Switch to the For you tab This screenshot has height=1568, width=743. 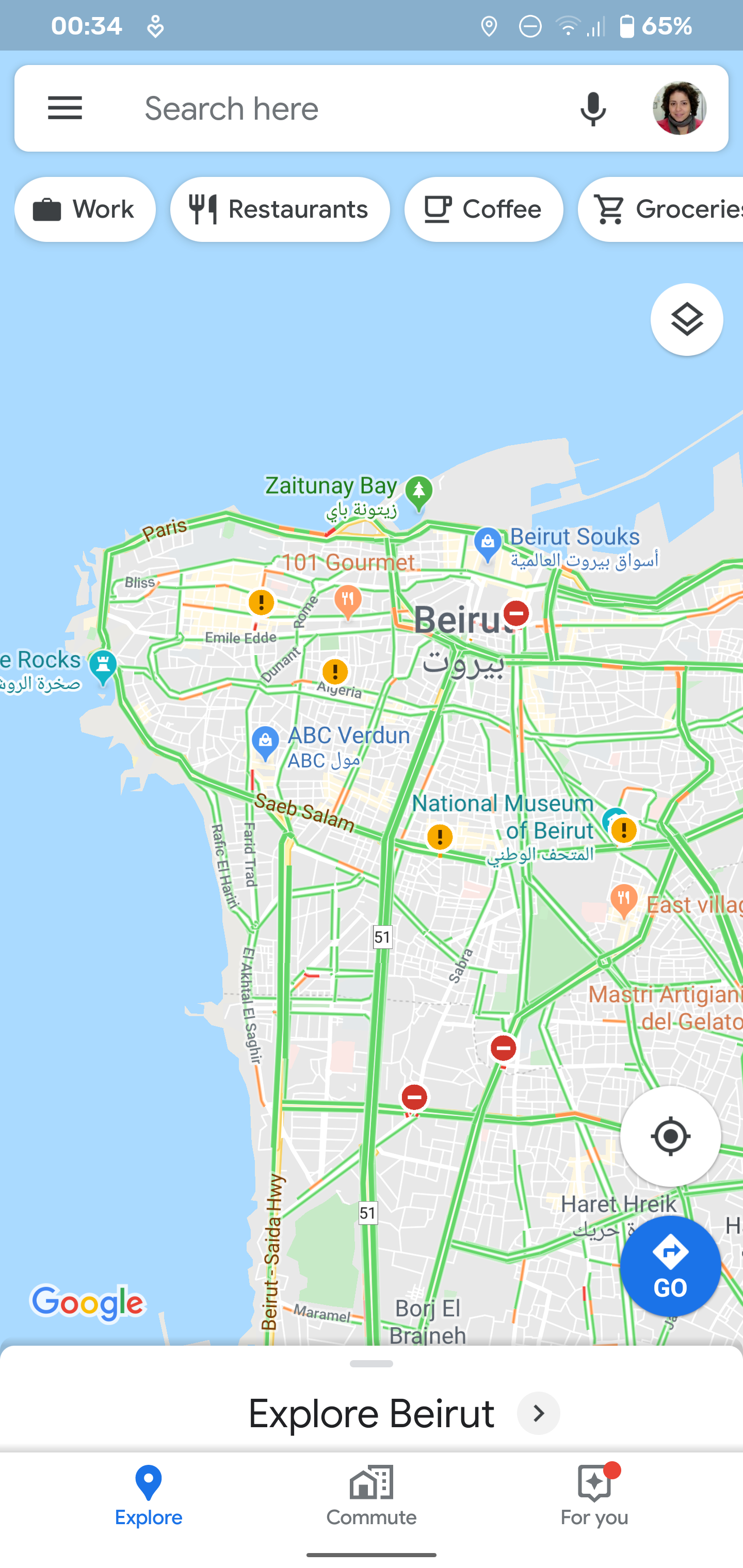[594, 1495]
